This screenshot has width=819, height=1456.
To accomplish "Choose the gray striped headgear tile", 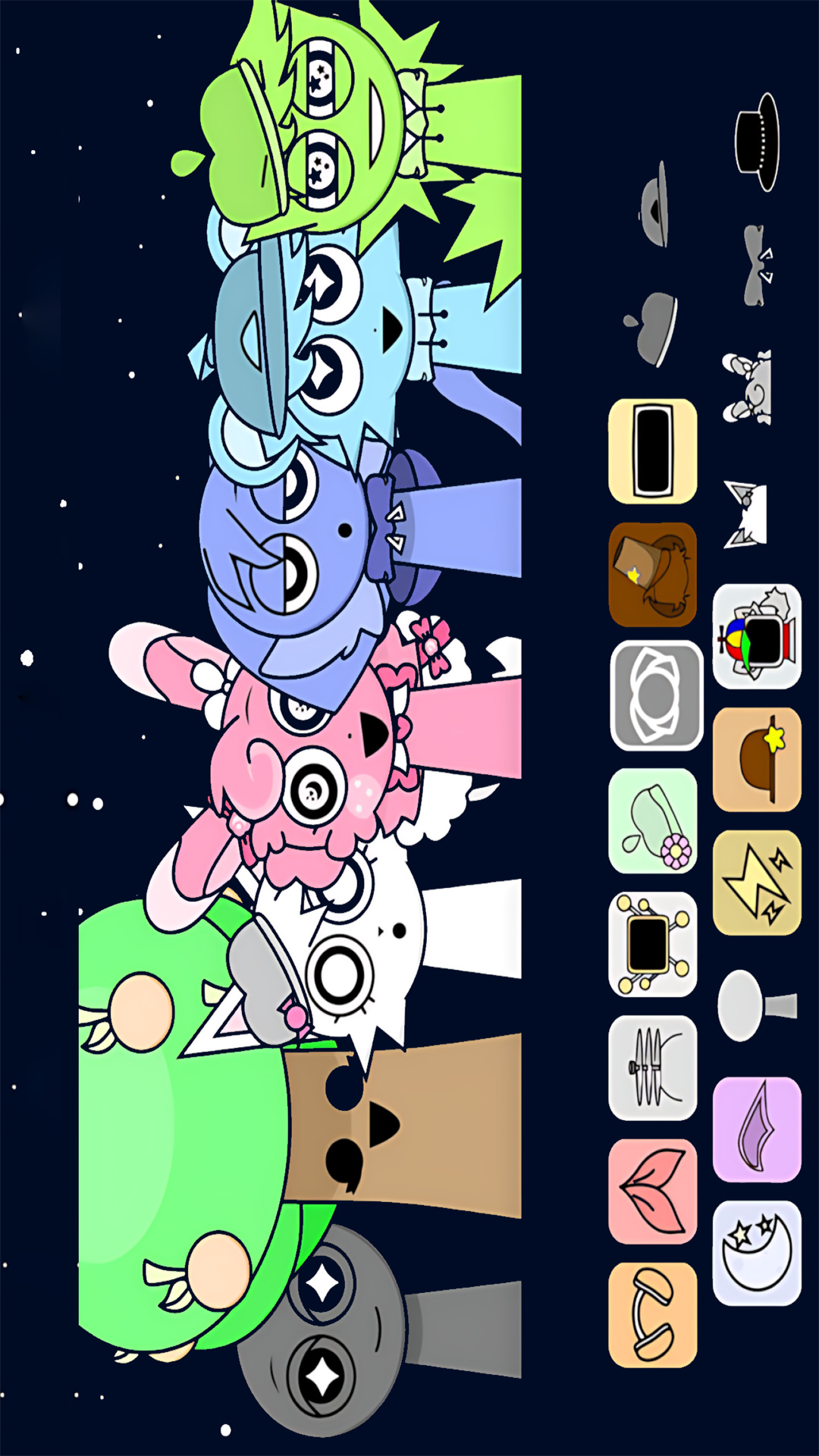I will point(652,1068).
